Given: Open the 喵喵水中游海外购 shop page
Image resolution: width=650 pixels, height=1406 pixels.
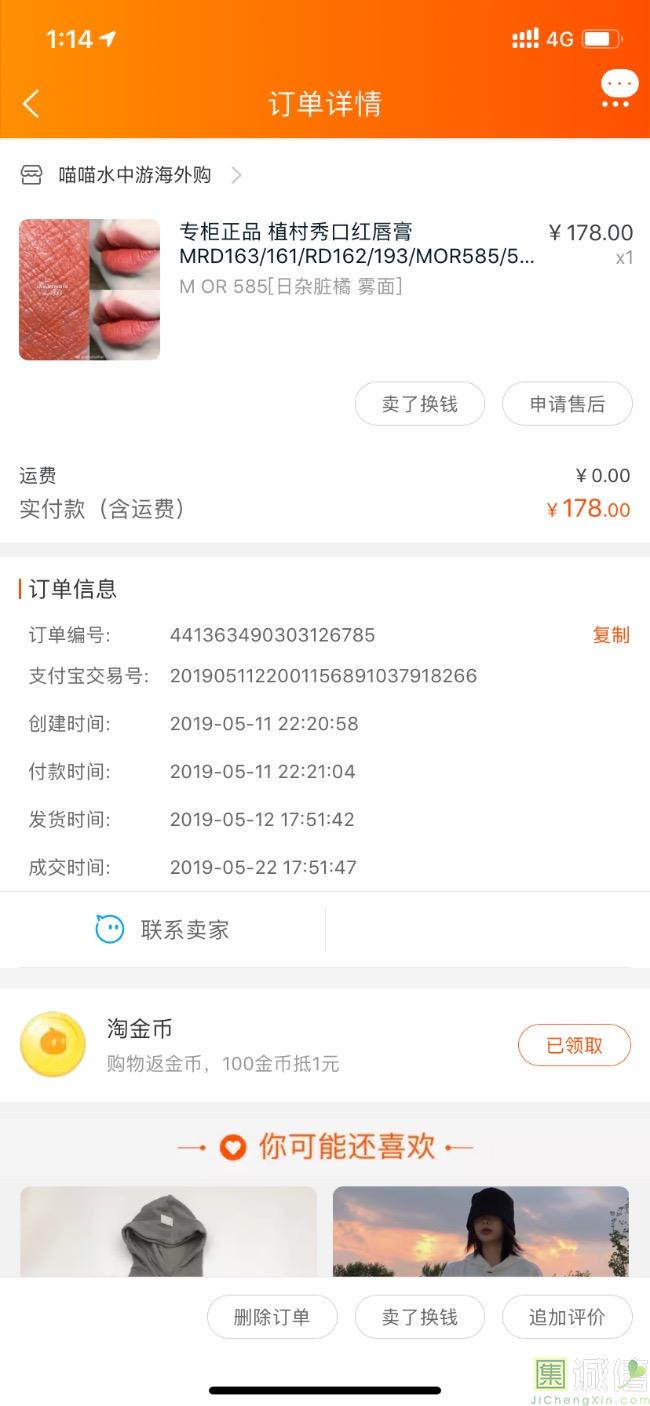Looking at the screenshot, I should point(134,175).
